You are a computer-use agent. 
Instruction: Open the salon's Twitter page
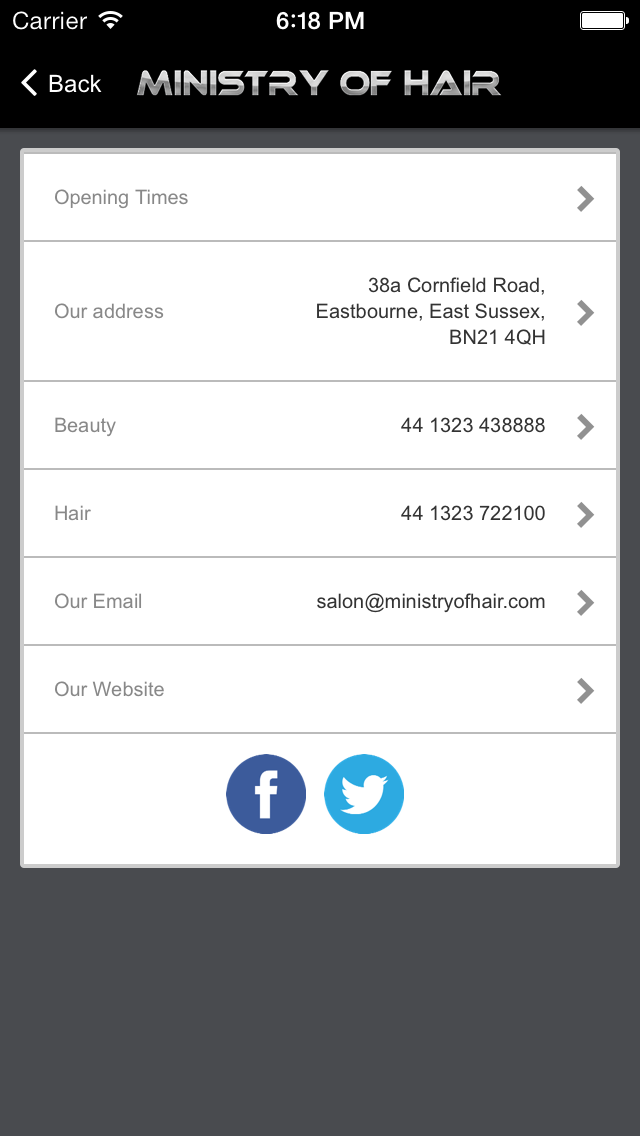364,794
